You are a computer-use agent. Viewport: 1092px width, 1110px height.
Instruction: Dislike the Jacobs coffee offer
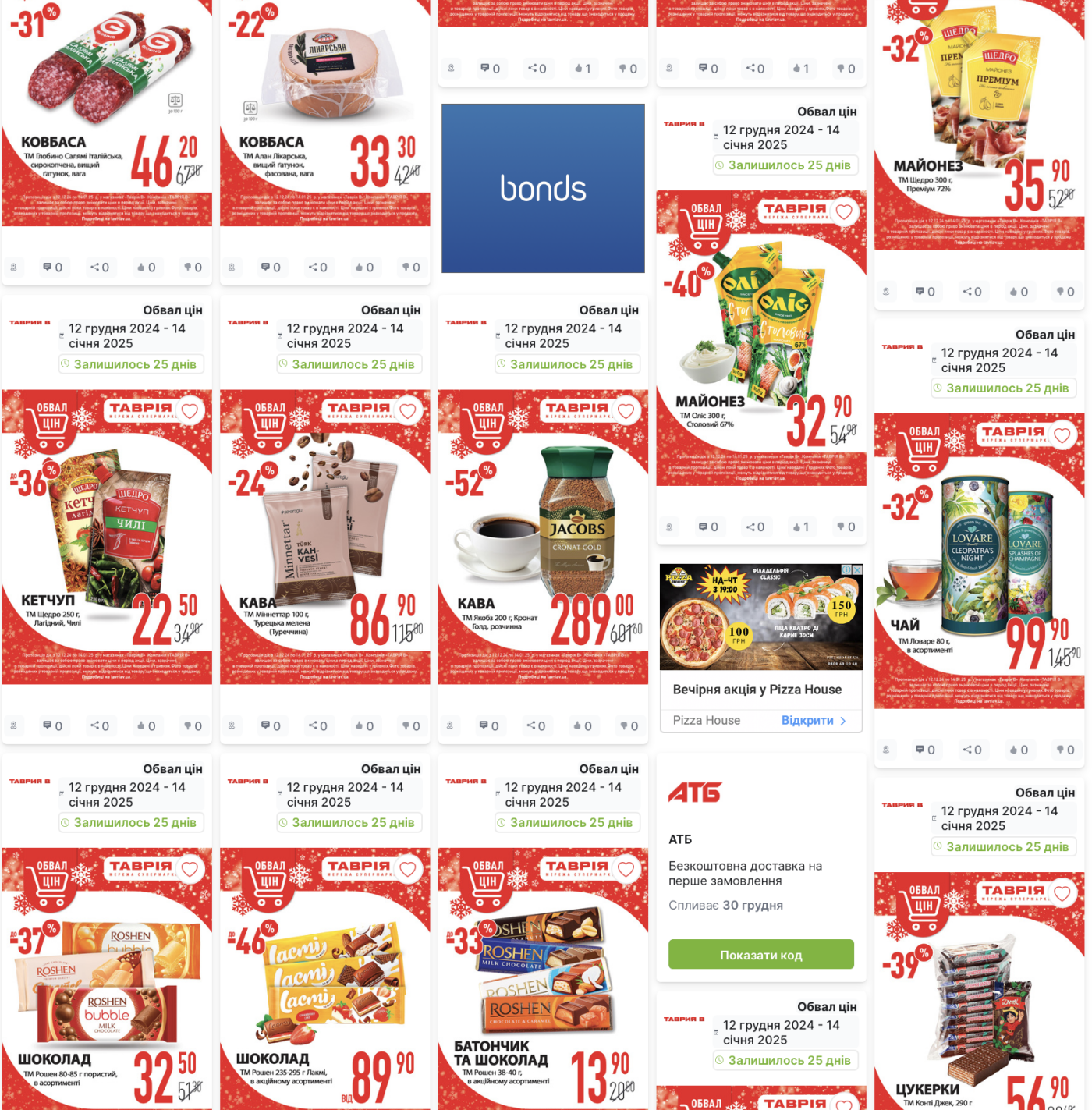tap(629, 726)
